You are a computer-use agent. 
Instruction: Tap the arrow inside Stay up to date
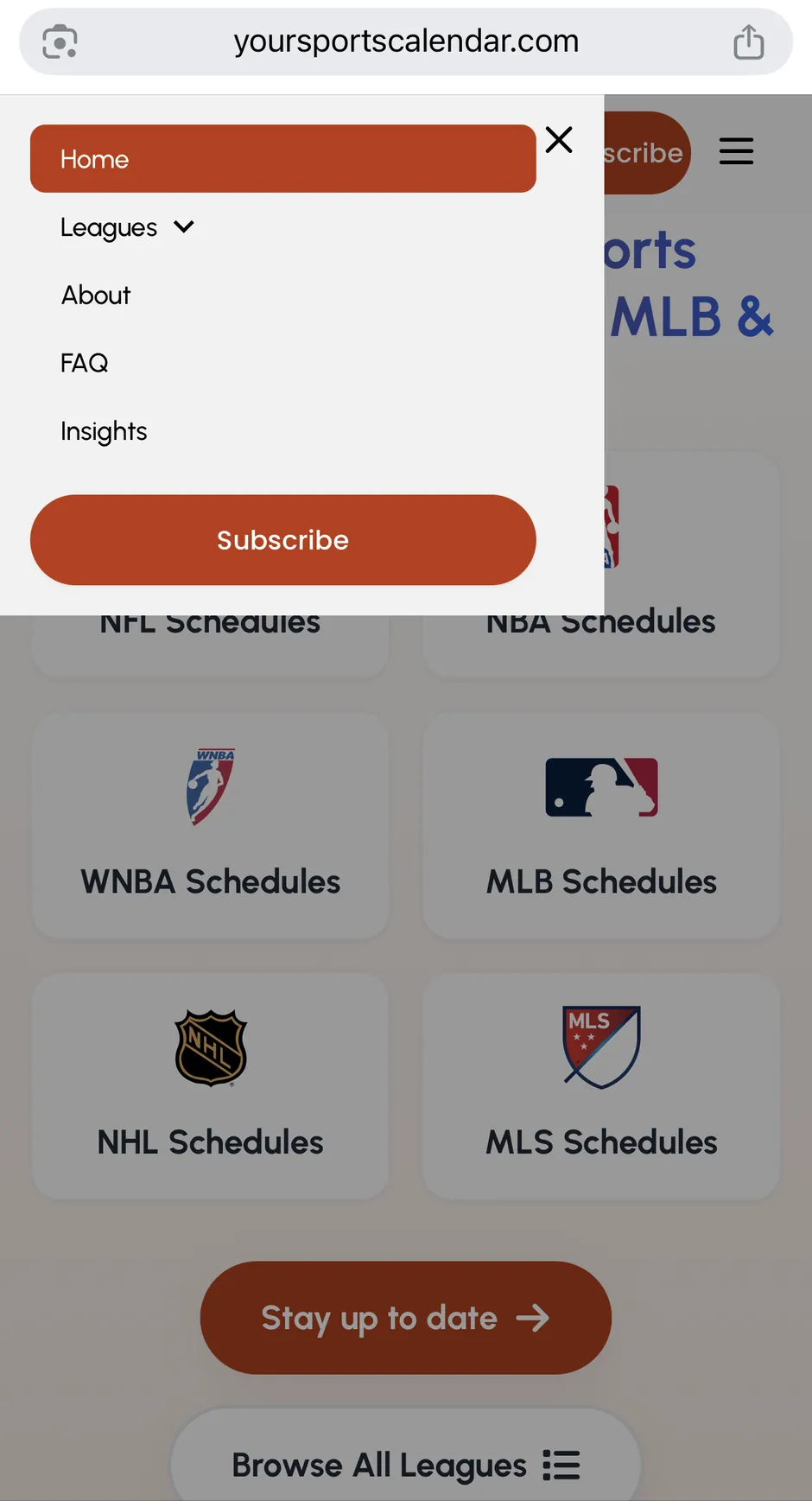tap(533, 1318)
